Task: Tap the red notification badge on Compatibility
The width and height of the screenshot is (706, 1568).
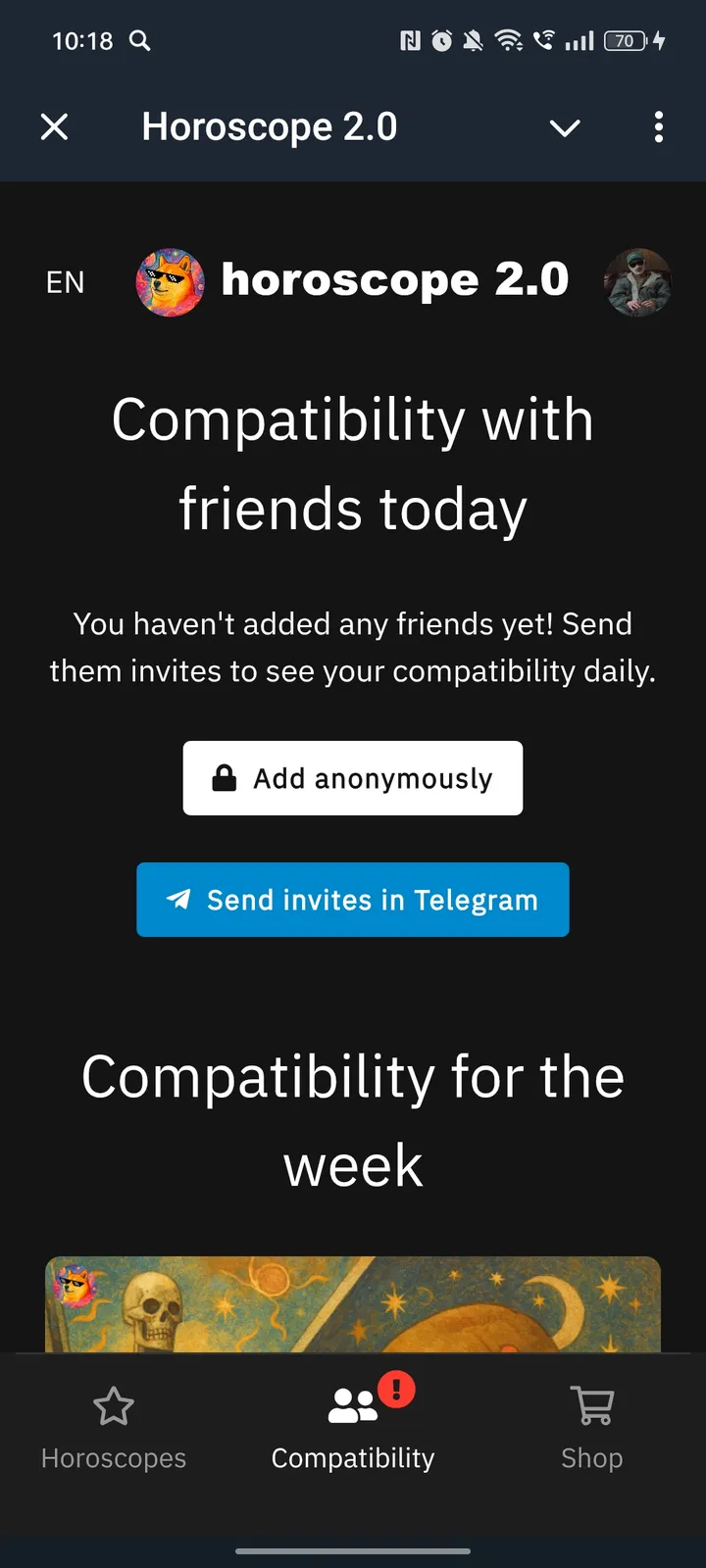Action: (x=396, y=1388)
